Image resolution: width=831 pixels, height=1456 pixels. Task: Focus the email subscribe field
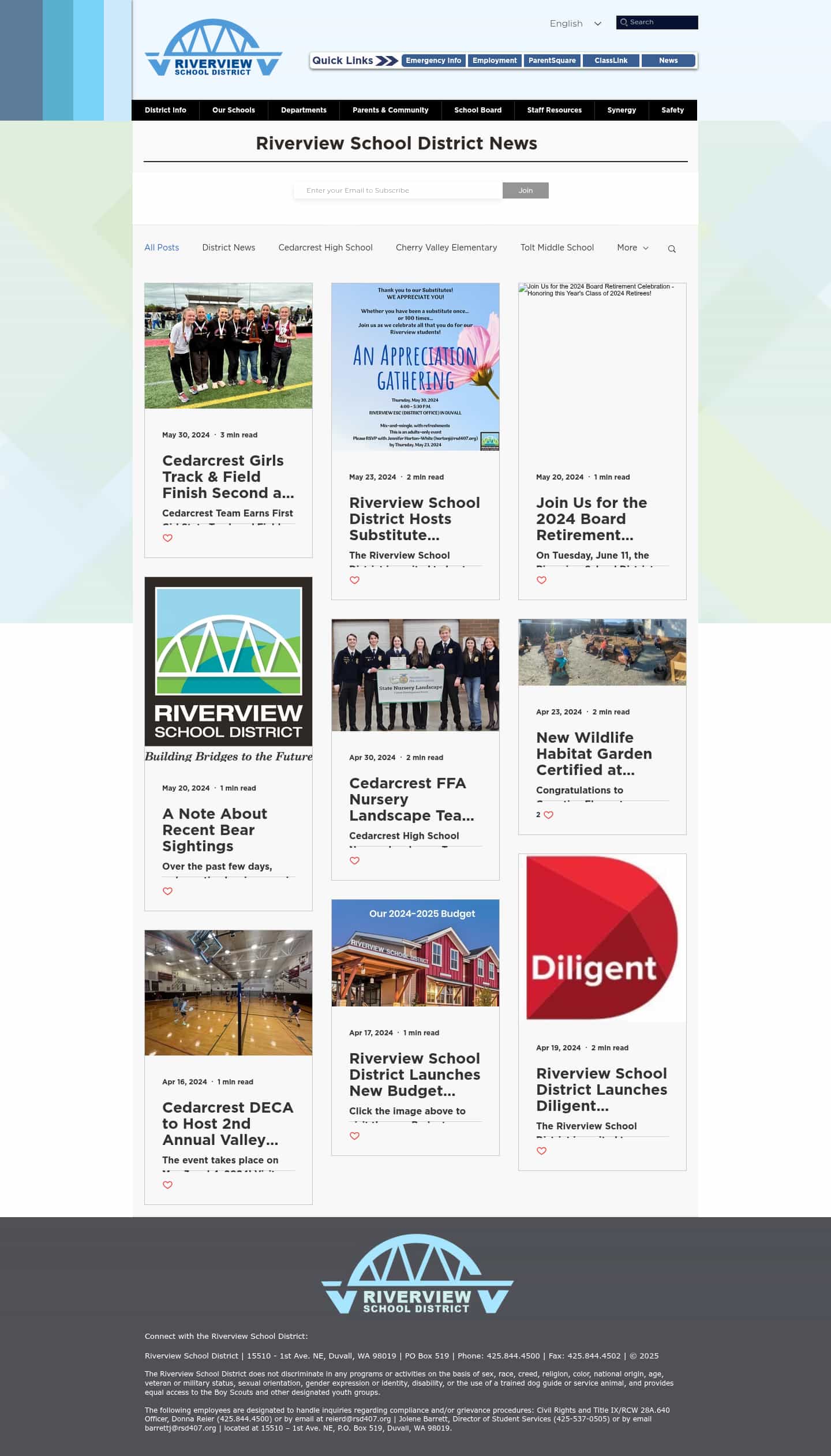[x=398, y=190]
